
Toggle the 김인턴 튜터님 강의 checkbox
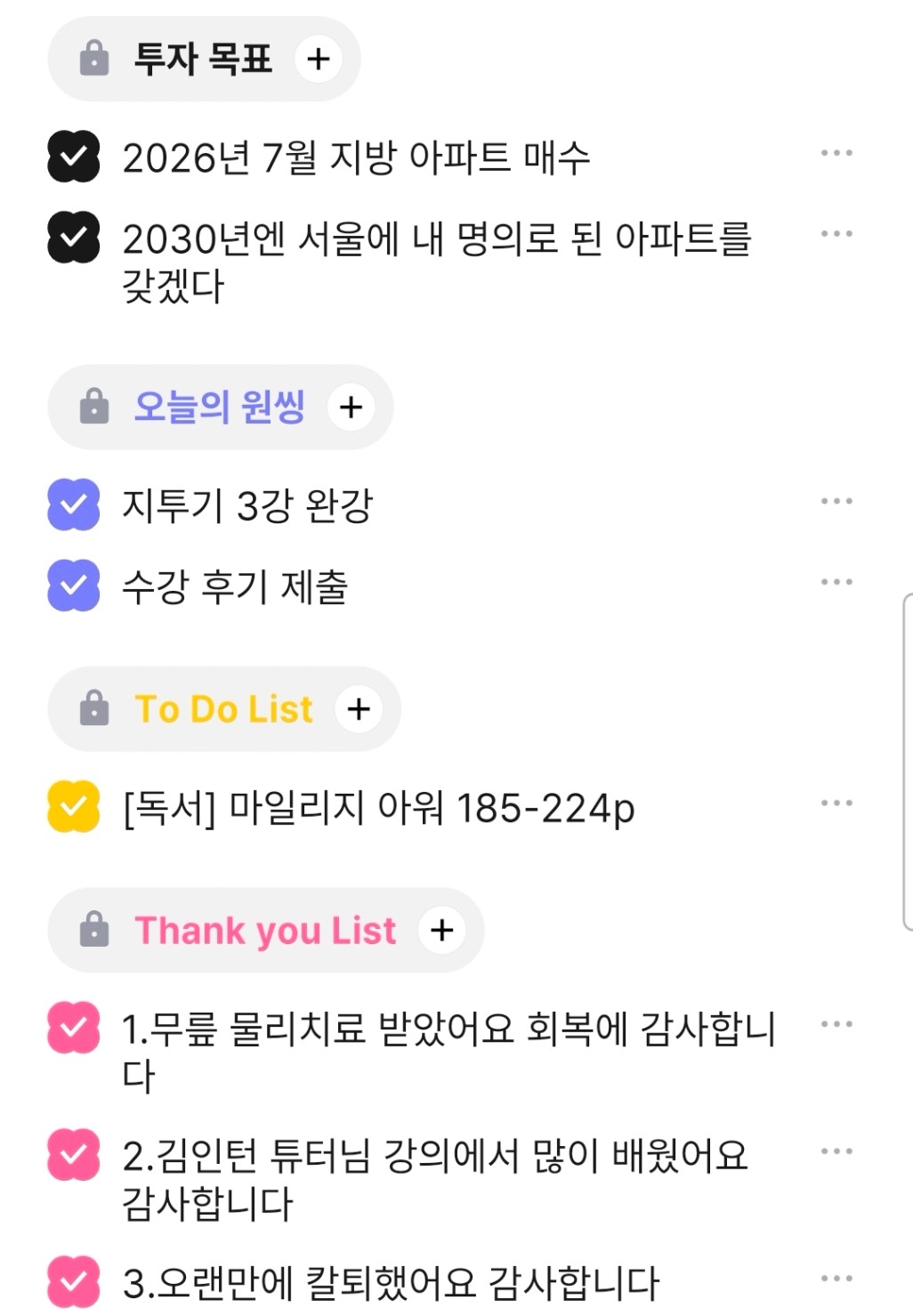74,1155
